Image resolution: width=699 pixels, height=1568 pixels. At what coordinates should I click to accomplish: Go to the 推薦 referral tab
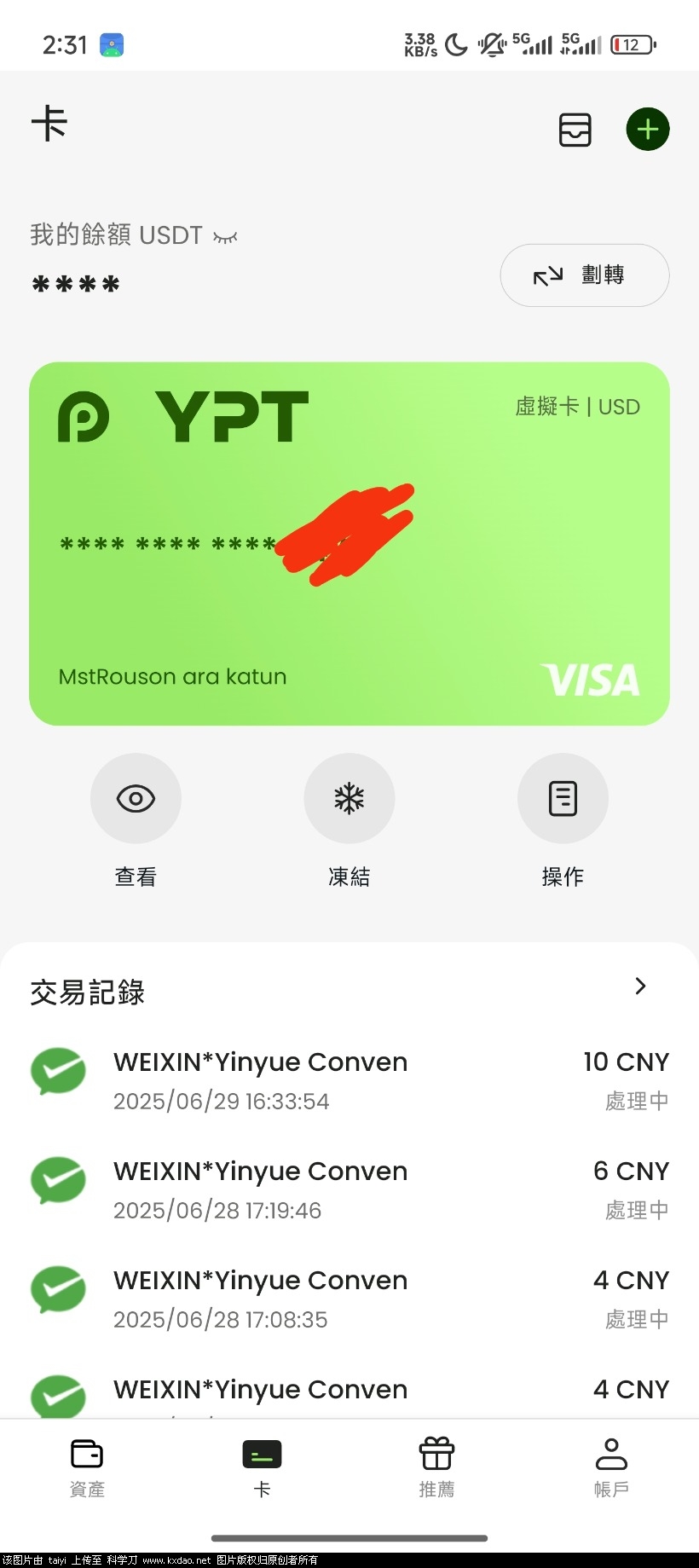coord(436,1467)
